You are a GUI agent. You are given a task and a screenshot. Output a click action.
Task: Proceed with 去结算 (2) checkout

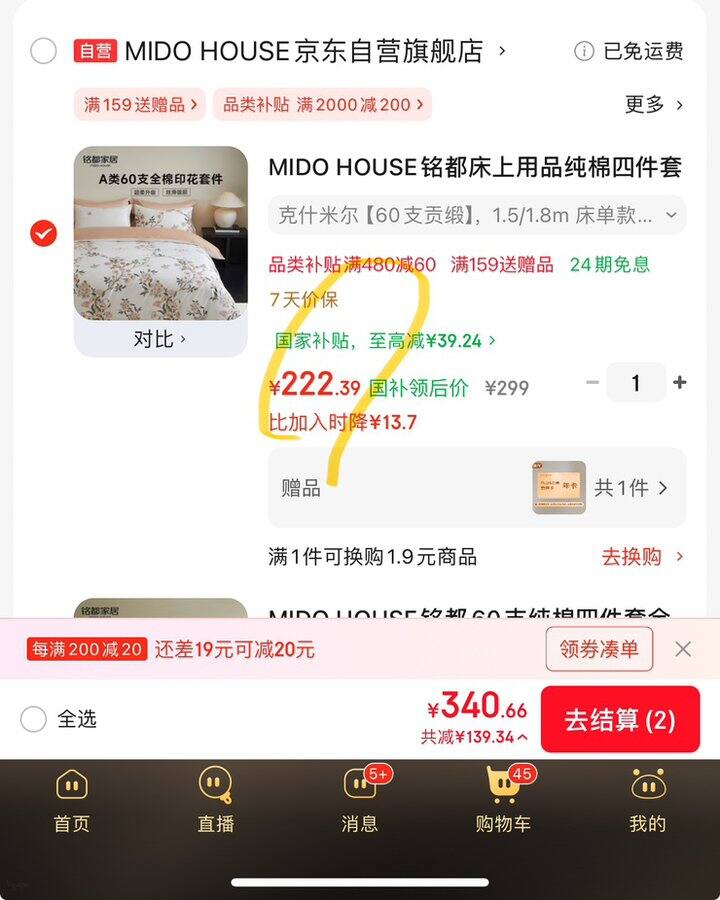(619, 719)
